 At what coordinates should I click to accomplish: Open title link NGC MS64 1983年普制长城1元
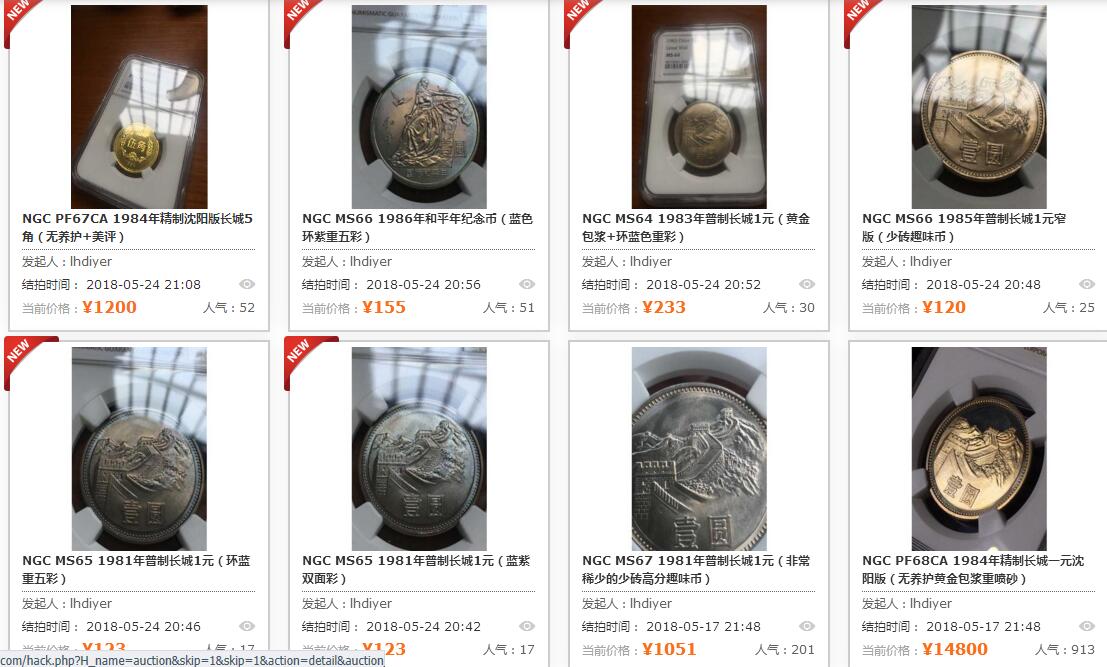[x=696, y=219]
